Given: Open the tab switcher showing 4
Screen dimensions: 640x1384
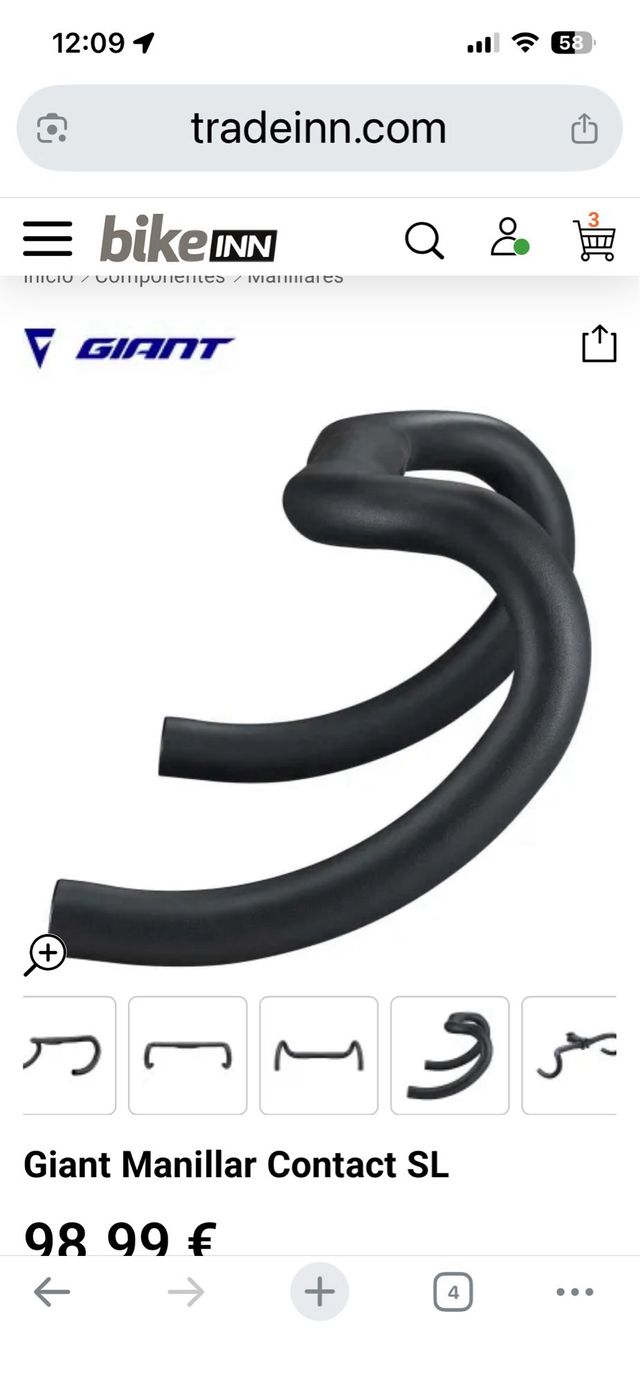Looking at the screenshot, I should pyautogui.click(x=452, y=1292).
